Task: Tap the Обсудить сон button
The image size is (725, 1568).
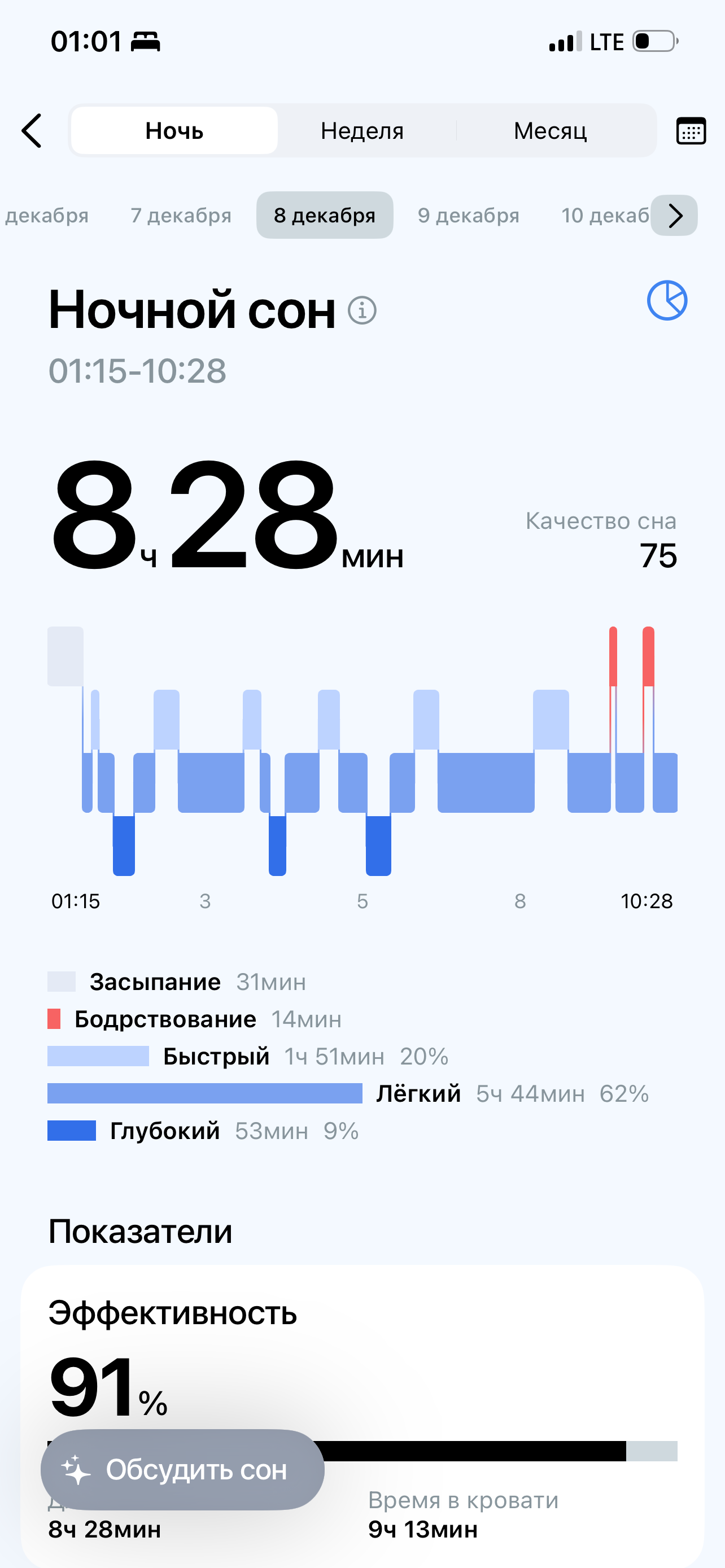Action: pos(182,1469)
